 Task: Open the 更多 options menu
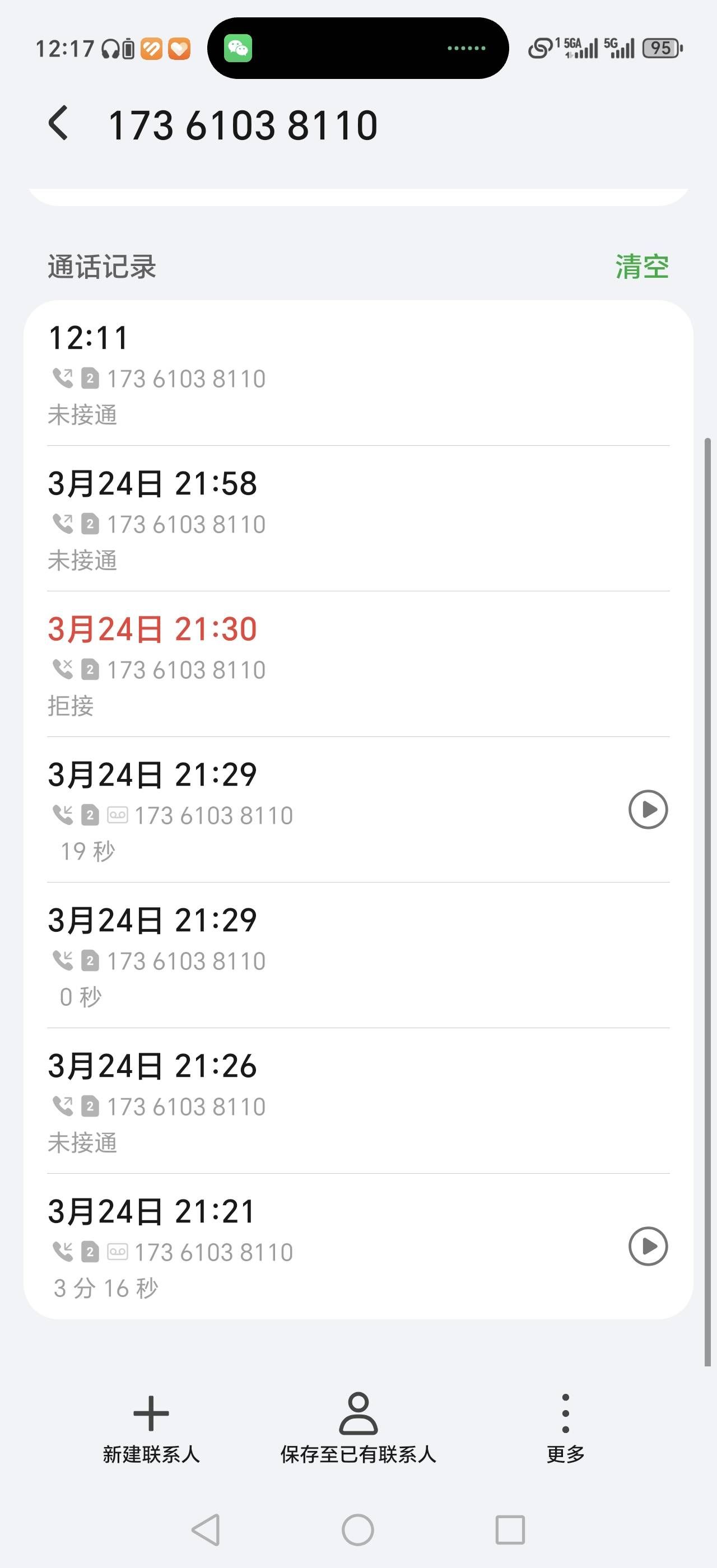(x=565, y=1427)
